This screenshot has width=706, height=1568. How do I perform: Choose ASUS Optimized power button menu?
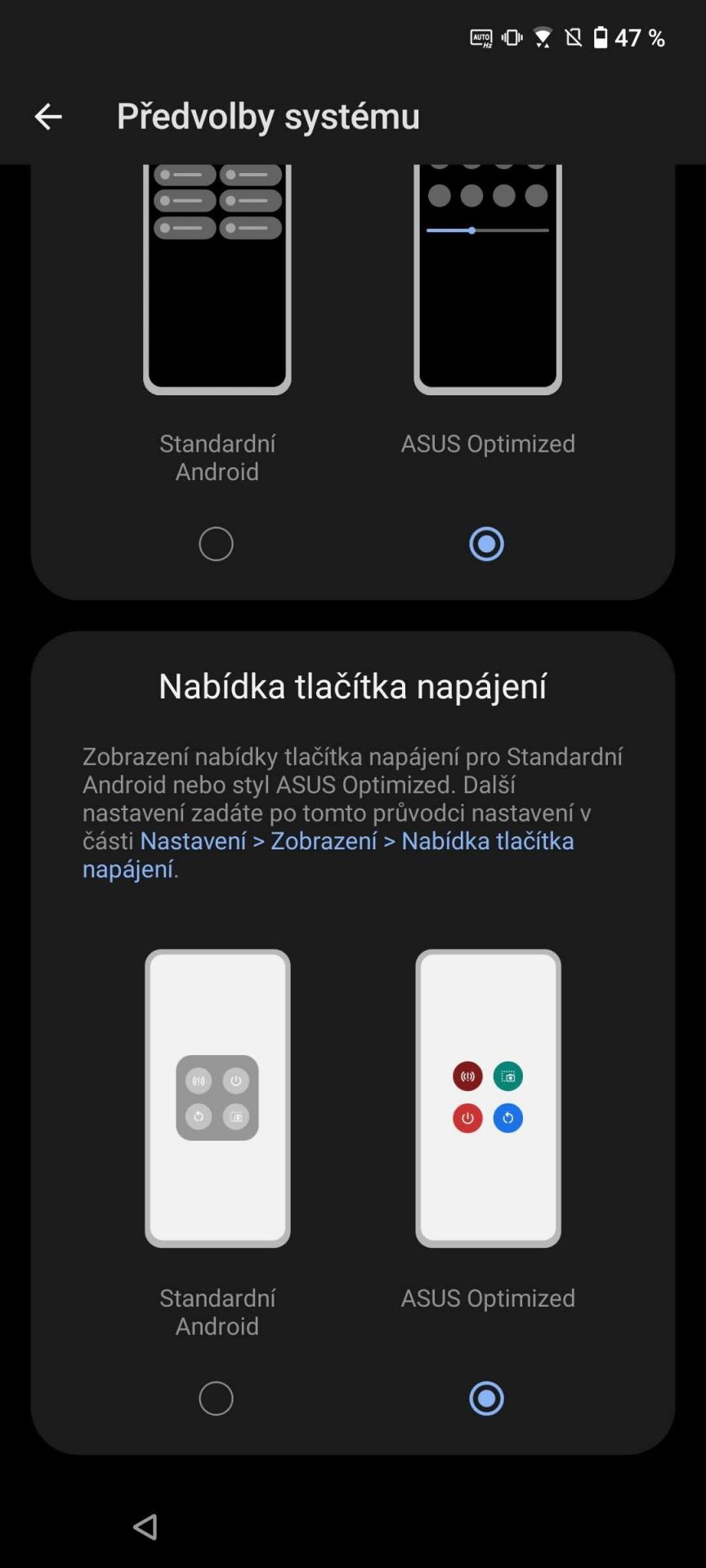coord(486,1398)
